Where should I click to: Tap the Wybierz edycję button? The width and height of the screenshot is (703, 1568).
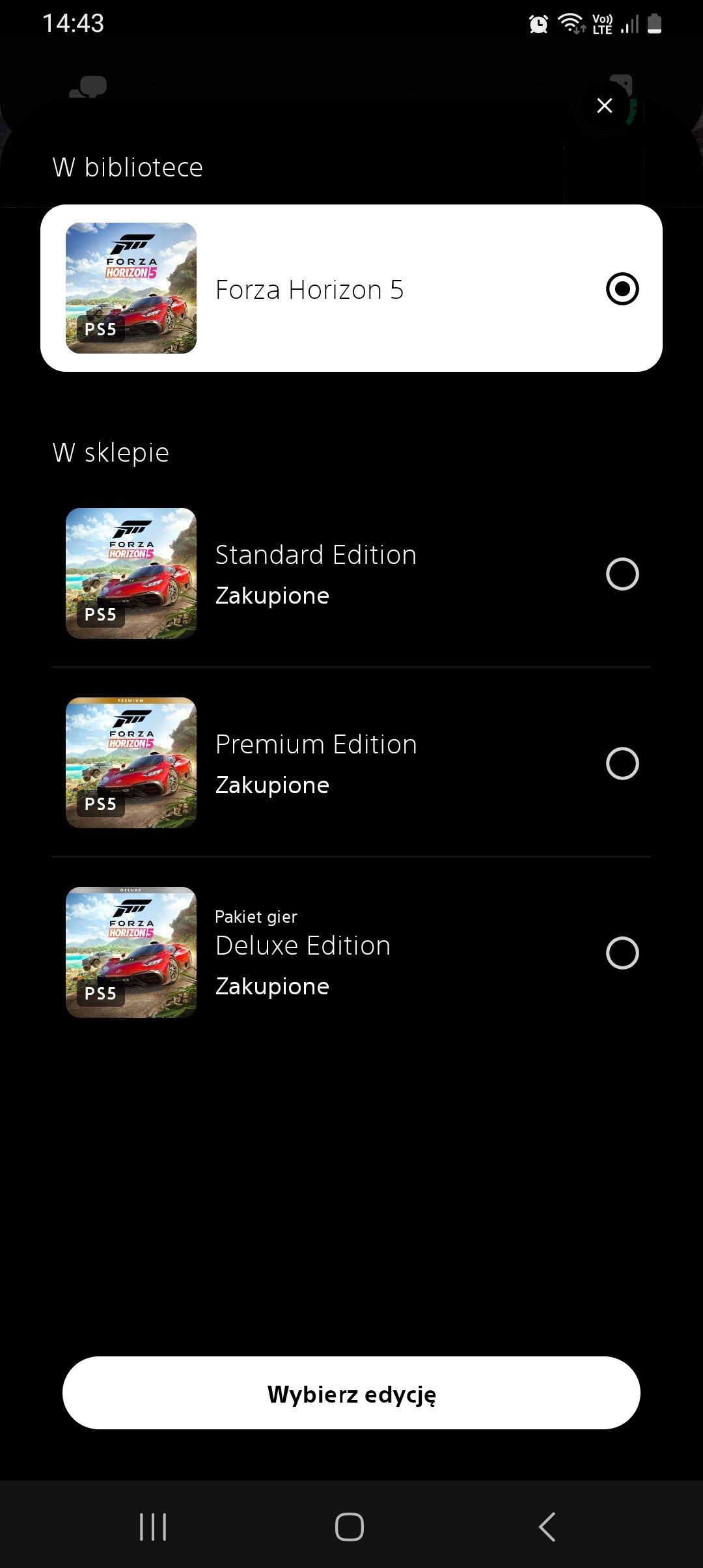(351, 1393)
